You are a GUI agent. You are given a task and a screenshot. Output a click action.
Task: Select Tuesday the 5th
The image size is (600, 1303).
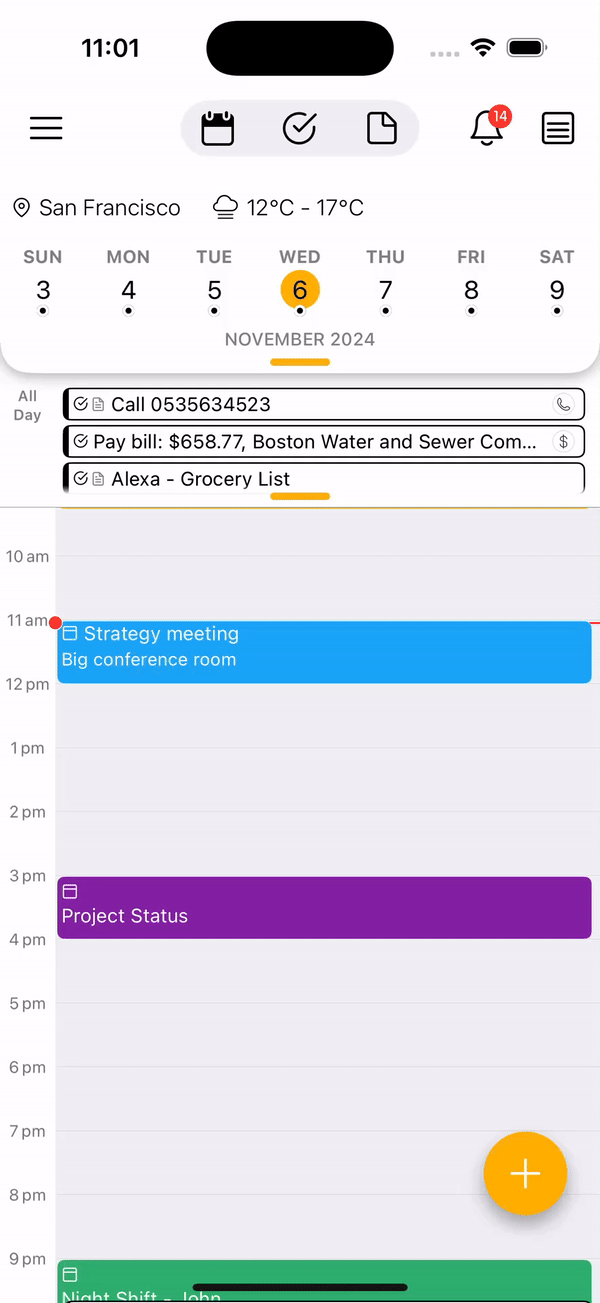[214, 290]
